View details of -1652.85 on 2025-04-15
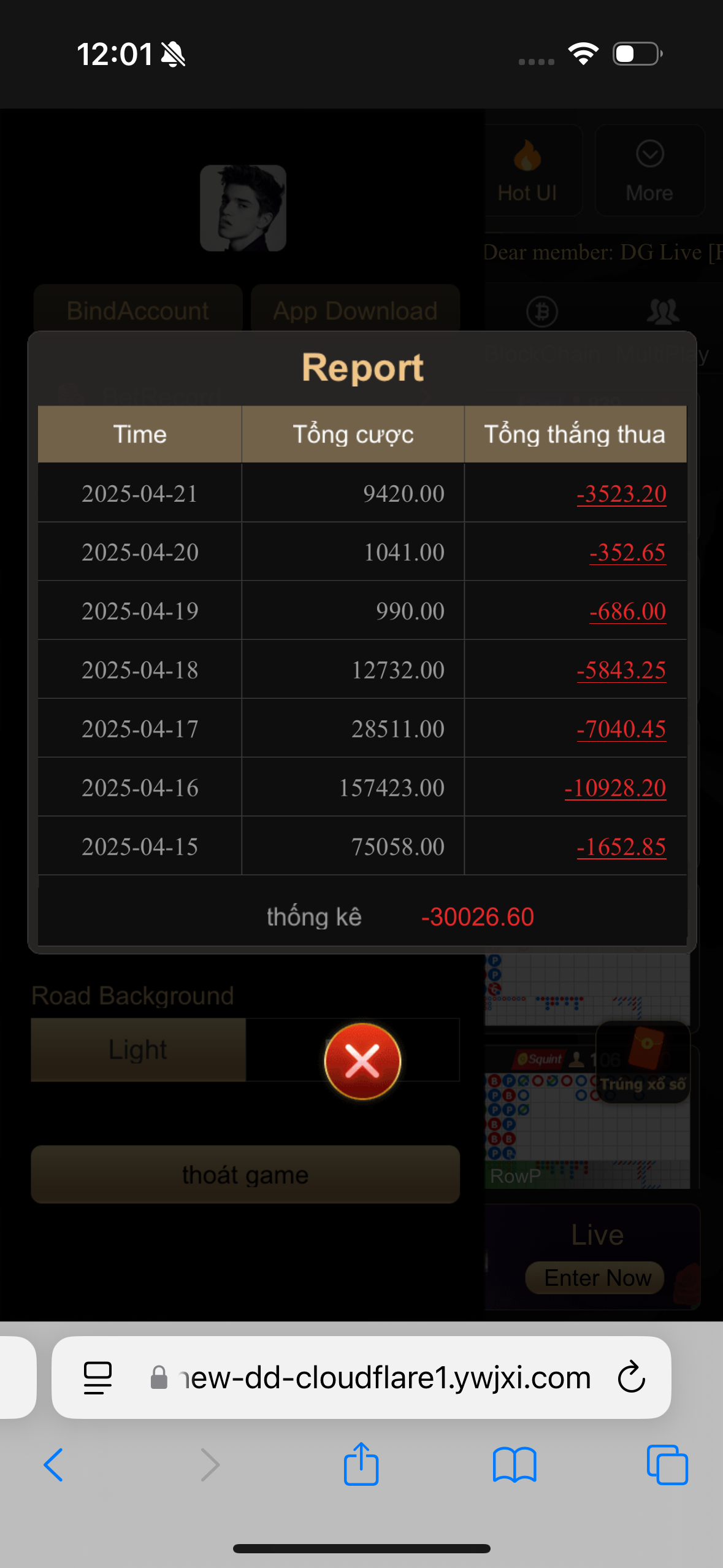Screen dimensions: 723x1568 (621, 847)
